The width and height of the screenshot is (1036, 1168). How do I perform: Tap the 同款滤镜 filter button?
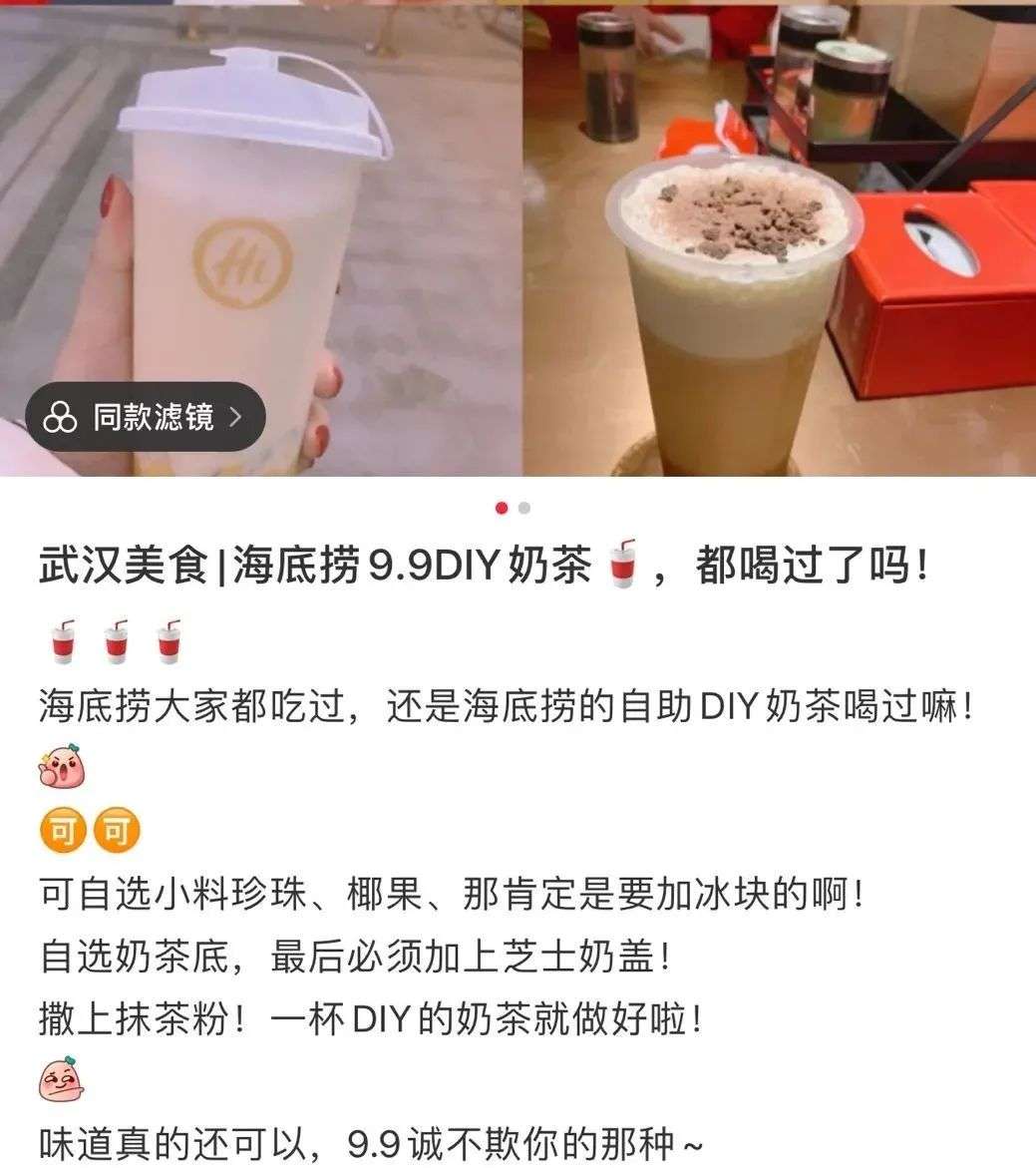[146, 417]
